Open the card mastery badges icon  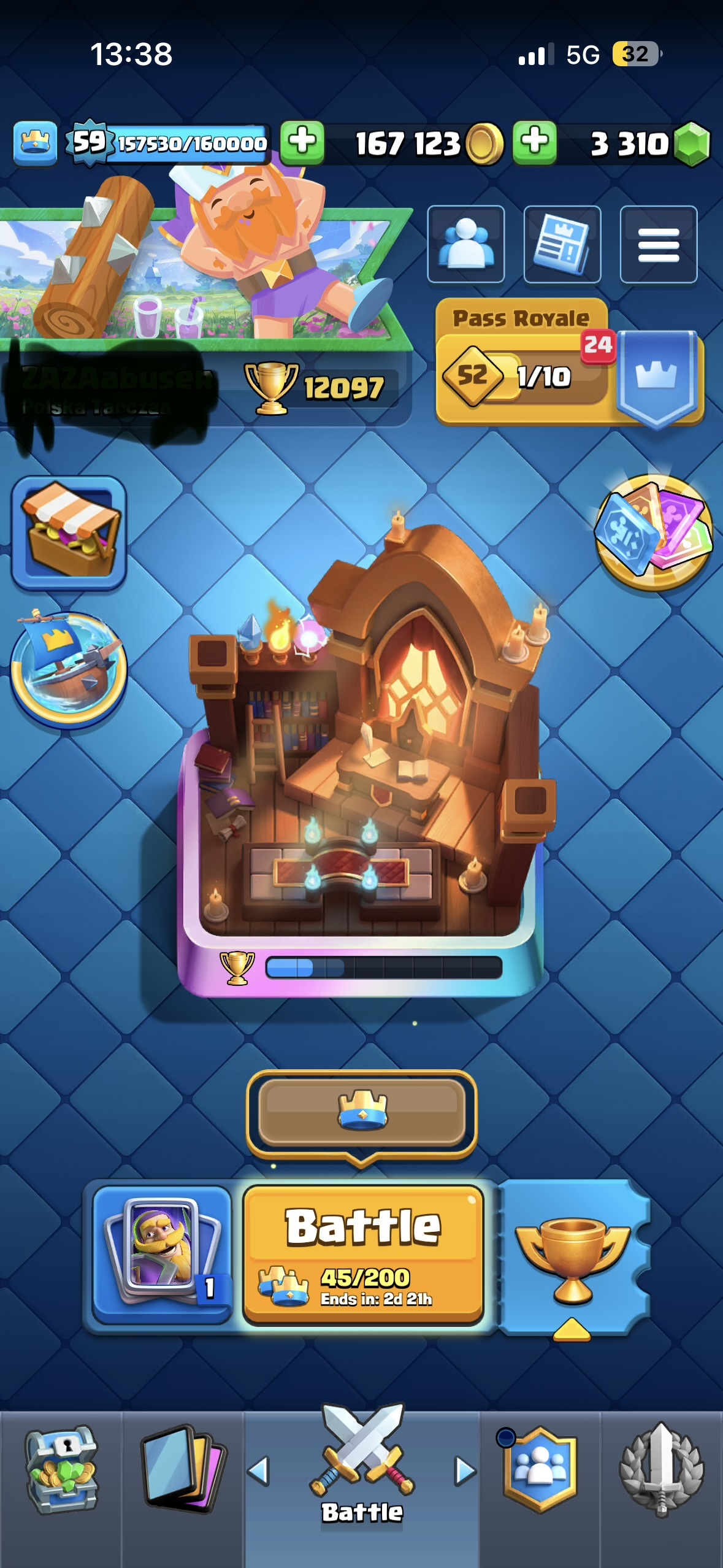(x=654, y=532)
